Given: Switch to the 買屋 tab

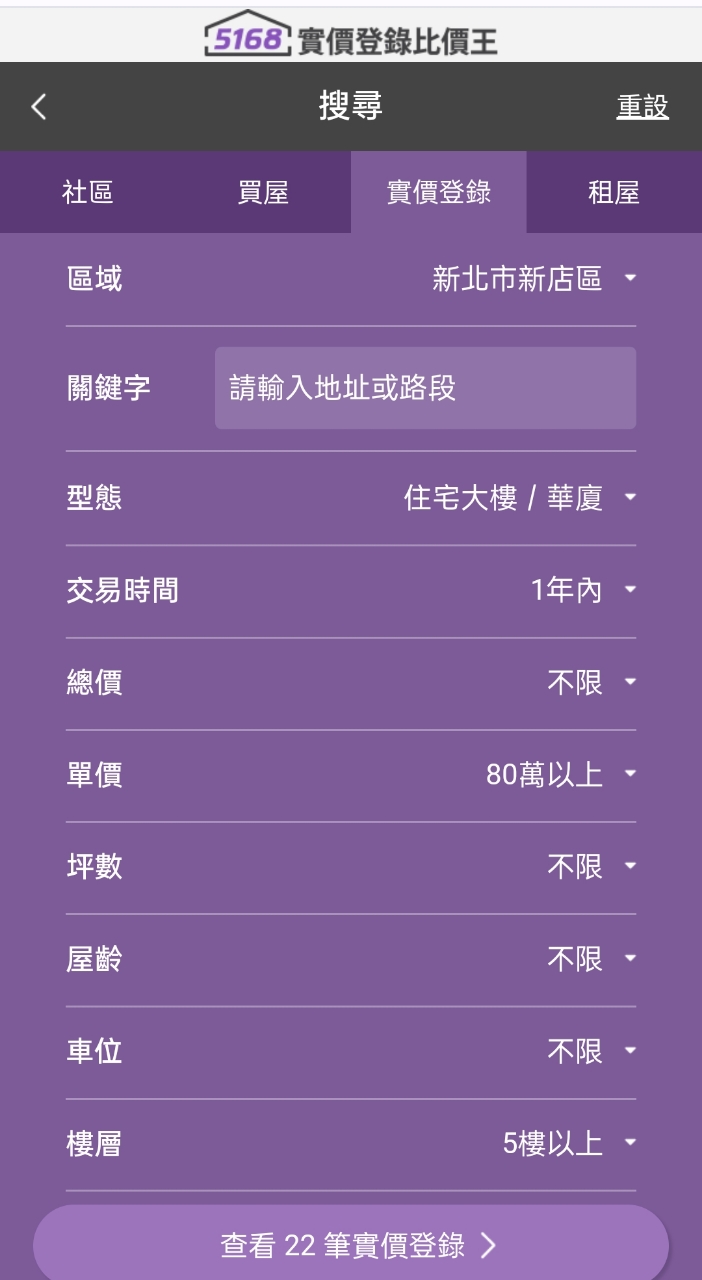Looking at the screenshot, I should point(263,193).
